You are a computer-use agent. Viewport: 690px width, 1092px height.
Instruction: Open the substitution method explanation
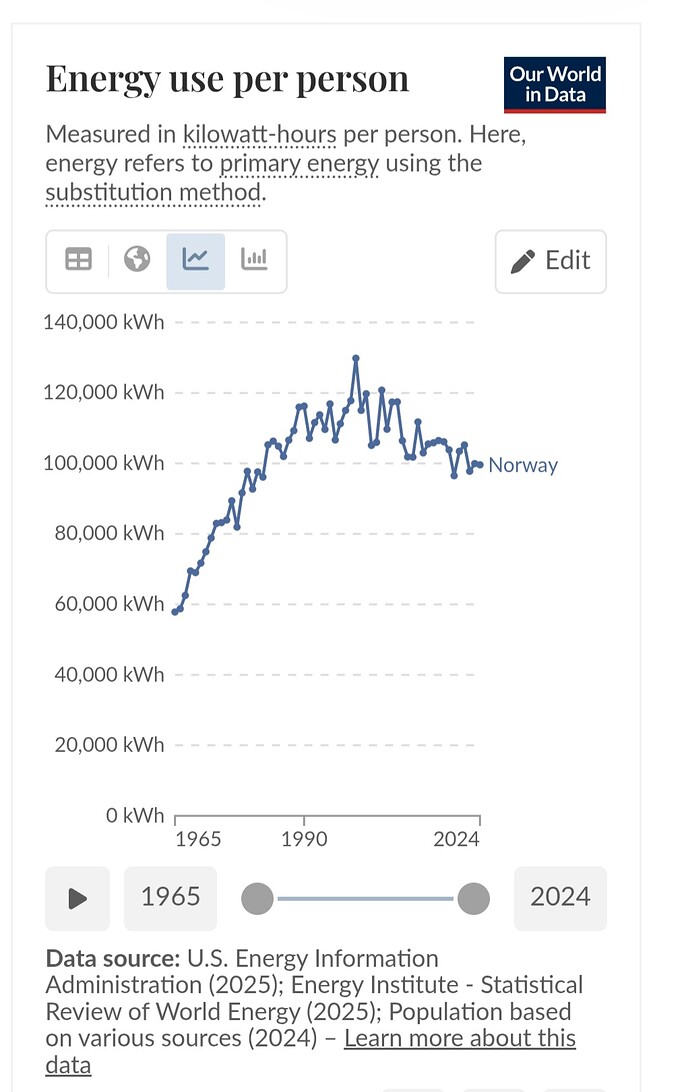[154, 192]
